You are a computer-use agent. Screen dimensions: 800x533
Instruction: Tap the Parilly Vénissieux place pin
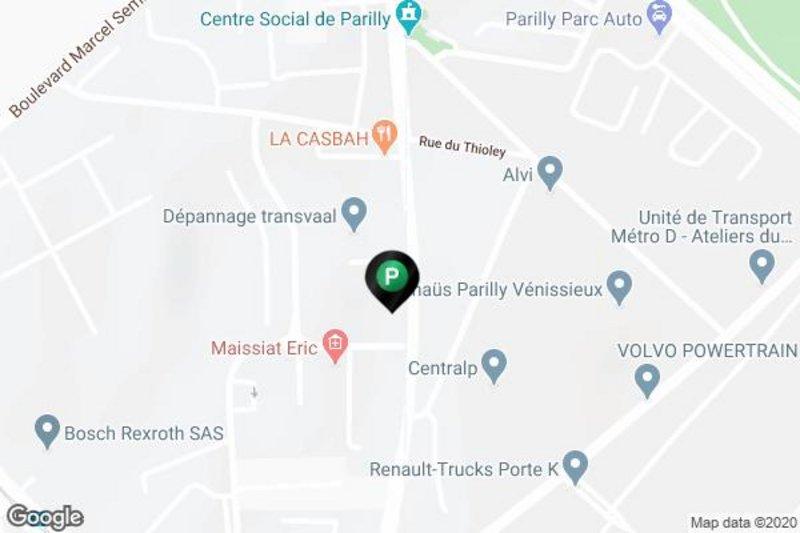(x=619, y=289)
